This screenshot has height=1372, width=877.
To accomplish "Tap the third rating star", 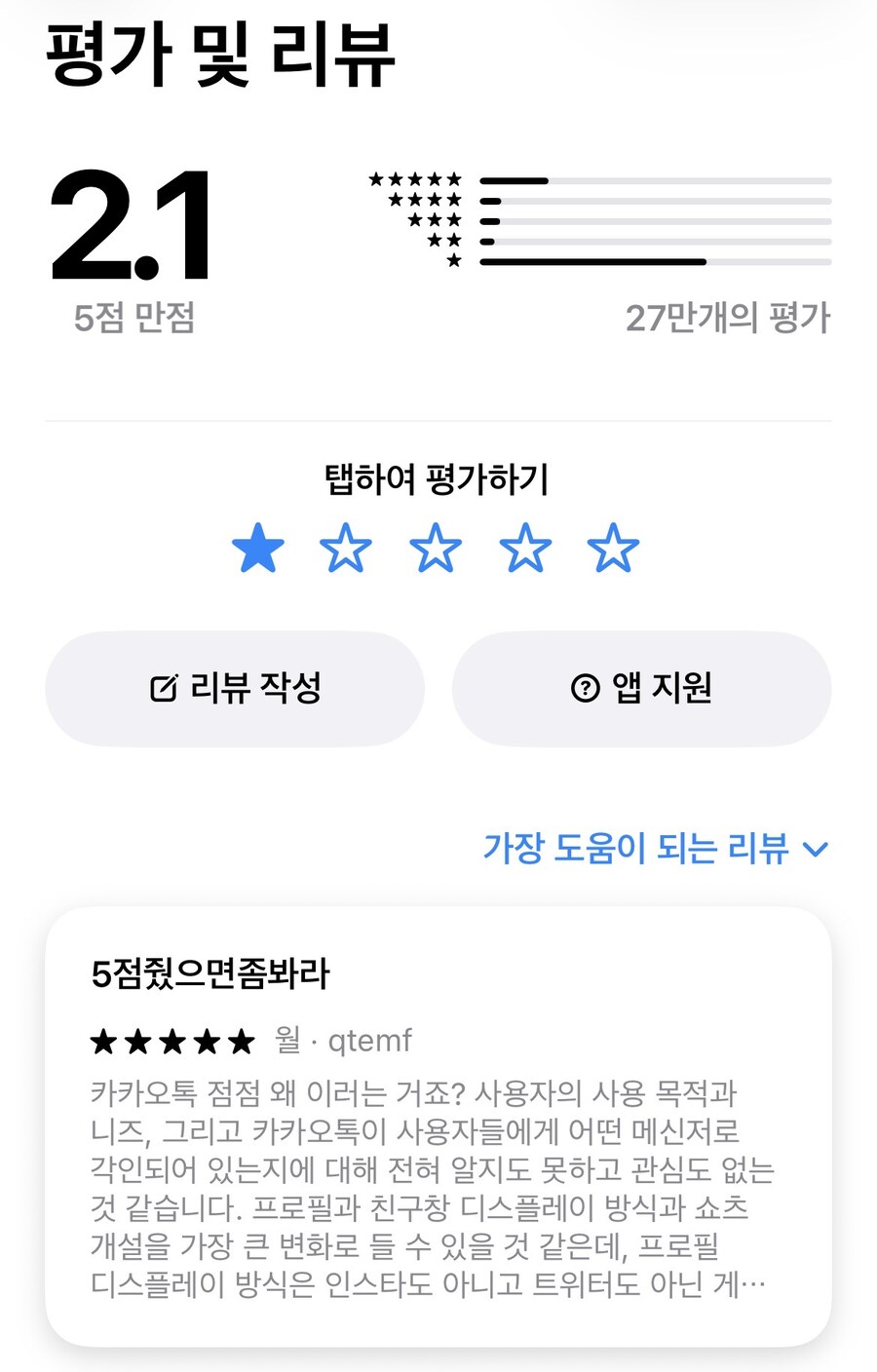I will [435, 548].
